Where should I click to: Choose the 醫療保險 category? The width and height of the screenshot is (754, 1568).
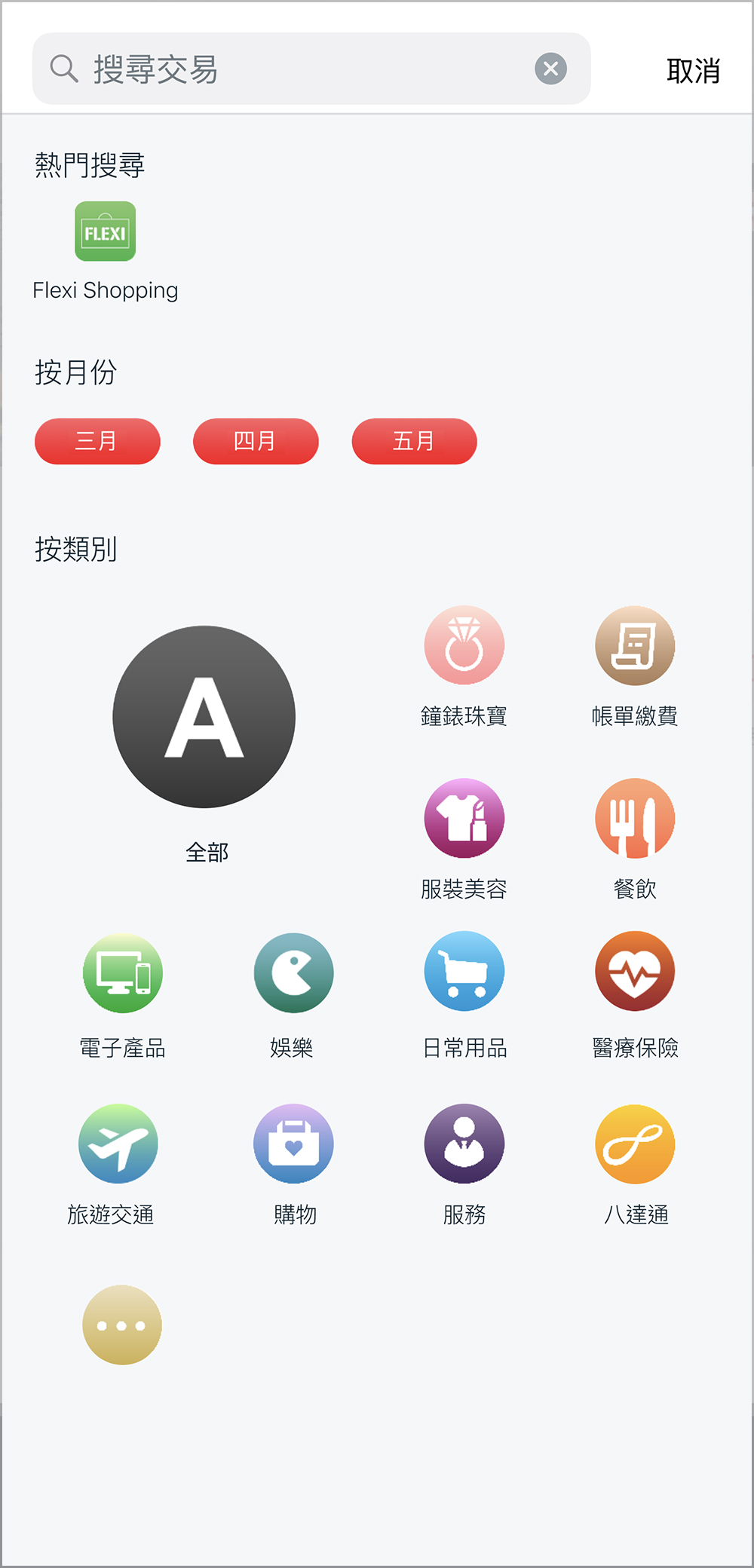(x=635, y=972)
